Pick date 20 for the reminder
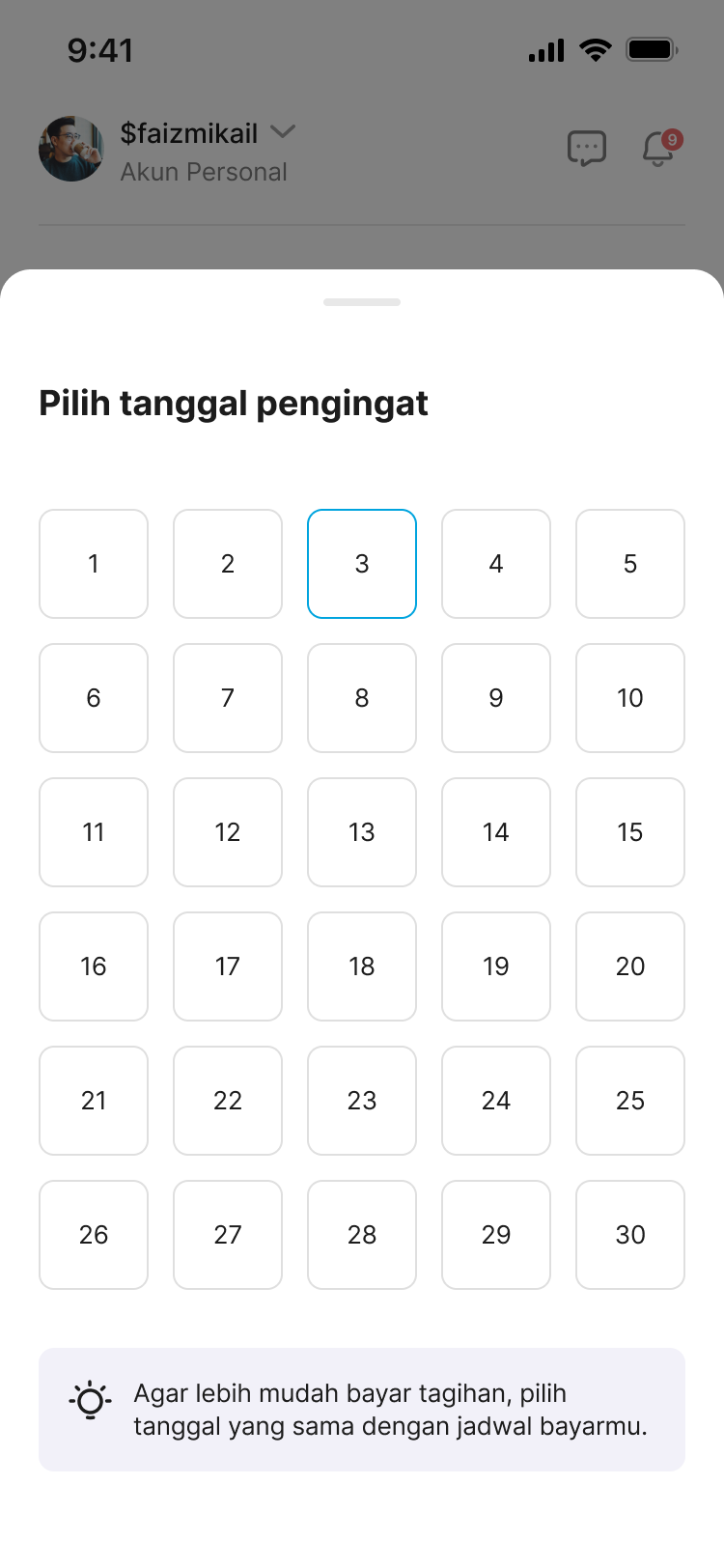 [630, 966]
